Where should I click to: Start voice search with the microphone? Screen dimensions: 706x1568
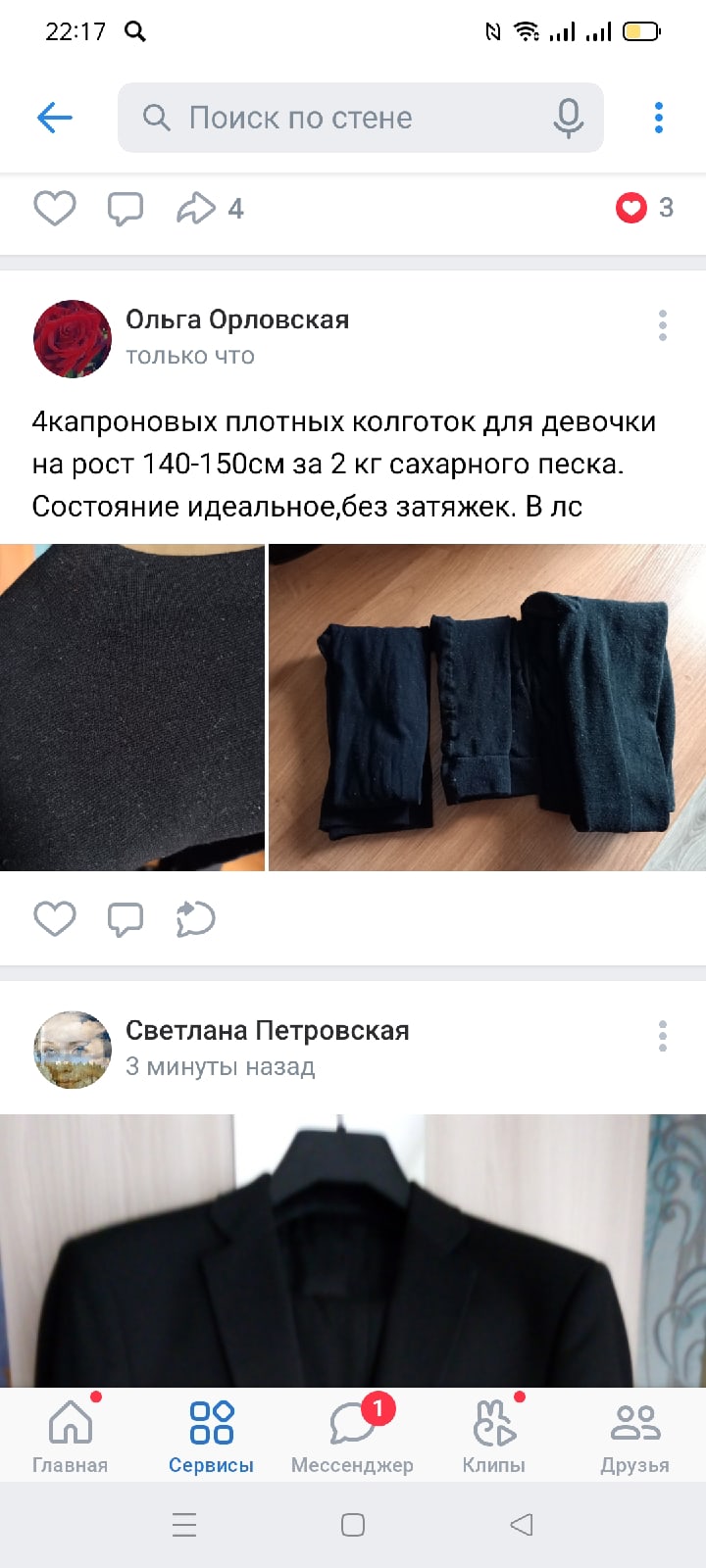[x=568, y=118]
